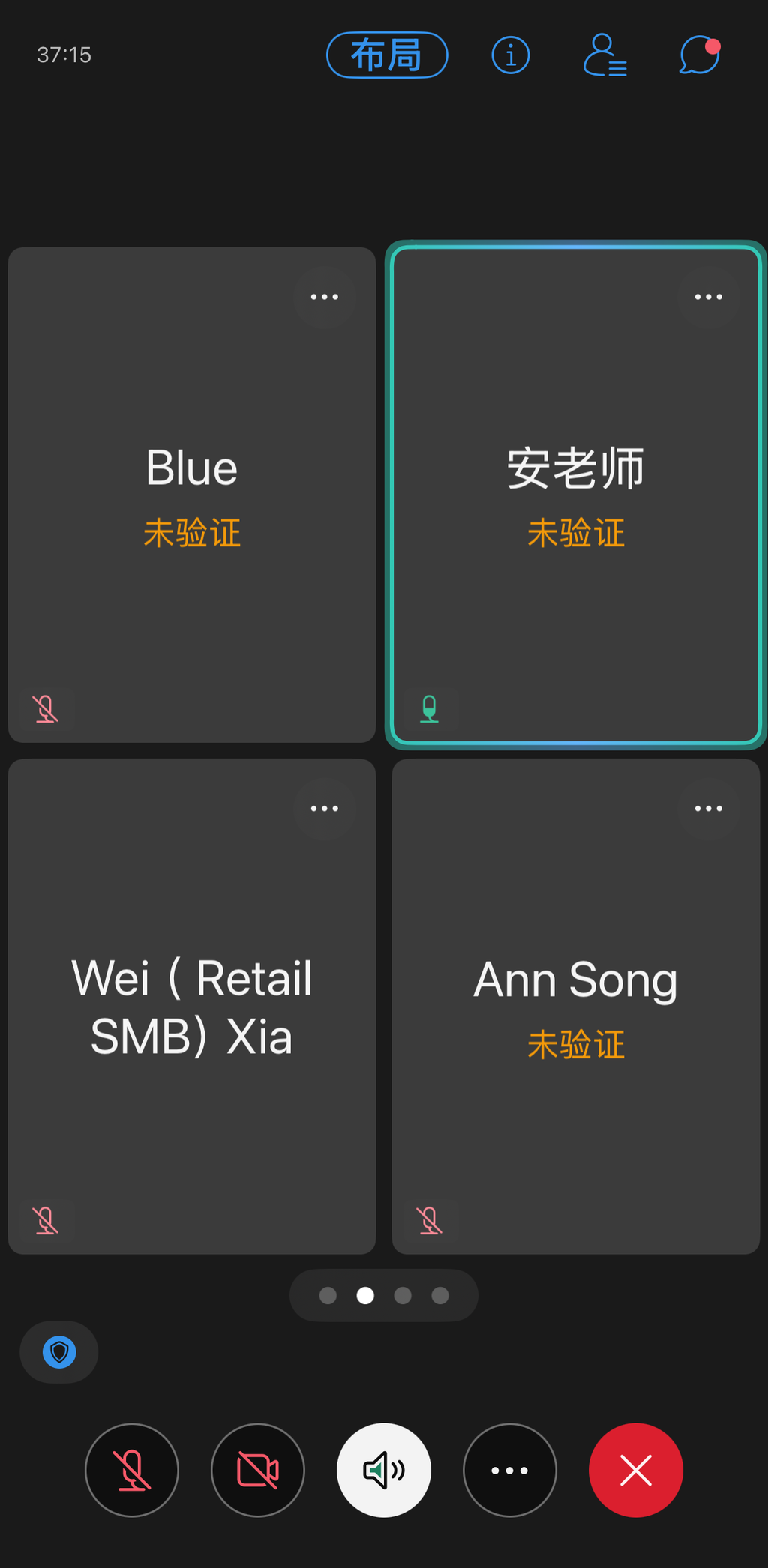
Task: Show meeting info
Action: tap(511, 55)
